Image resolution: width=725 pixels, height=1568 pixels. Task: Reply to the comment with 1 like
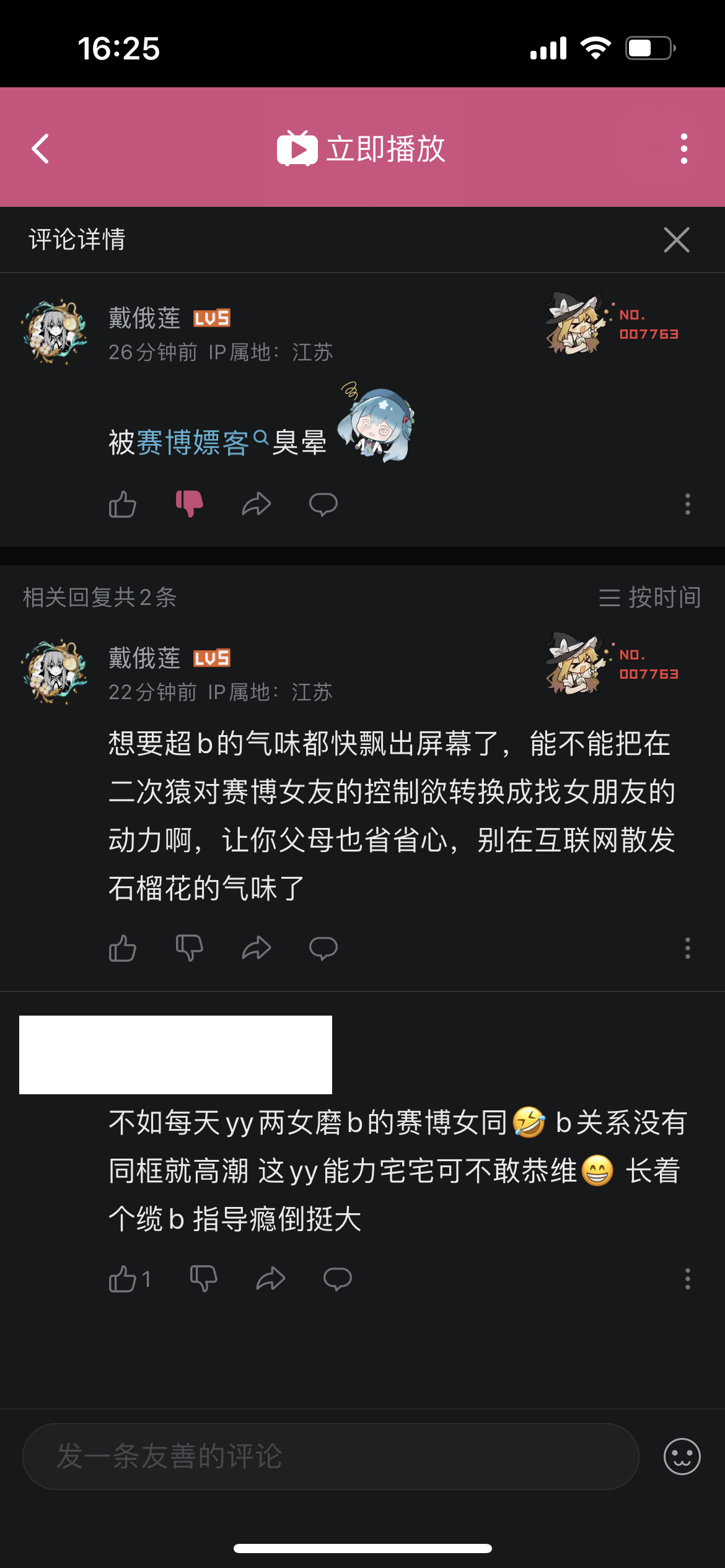(337, 1279)
